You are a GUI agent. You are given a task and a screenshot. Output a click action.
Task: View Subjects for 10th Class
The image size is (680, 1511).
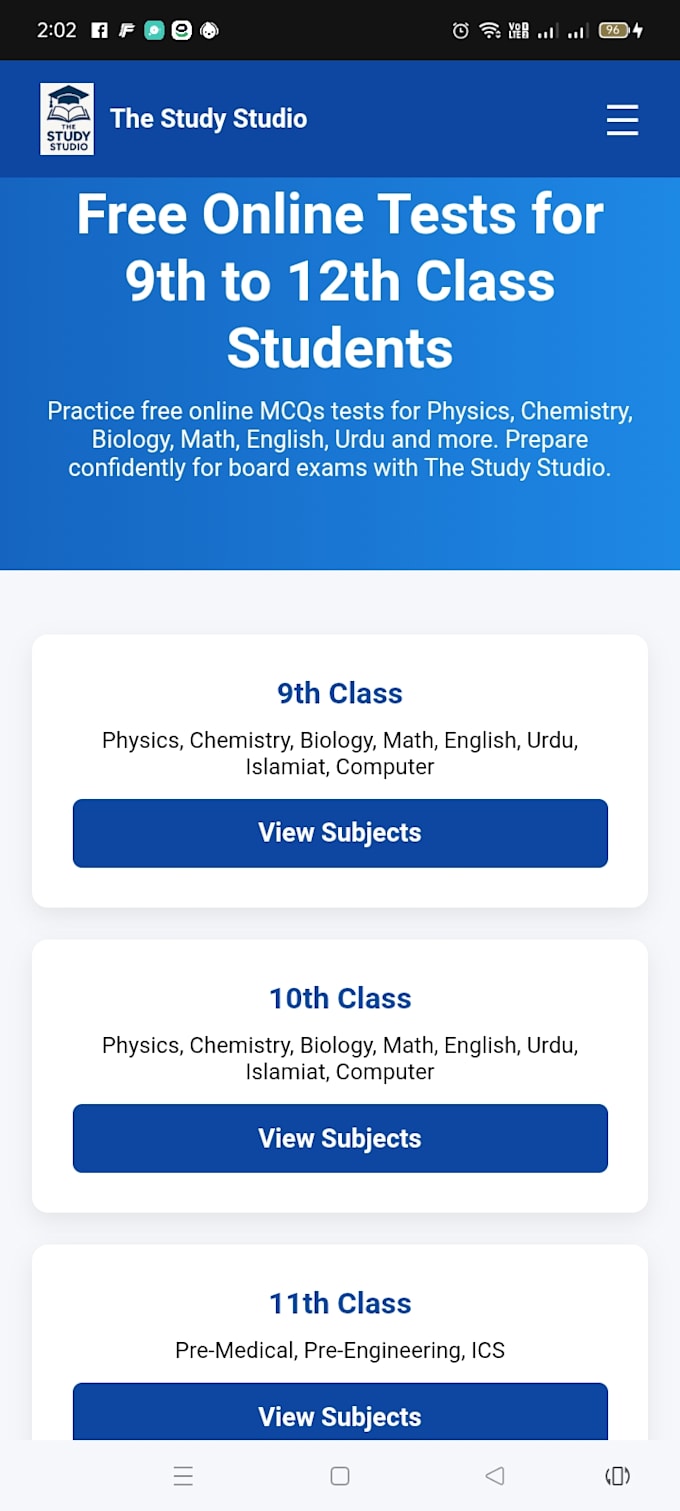340,1138
